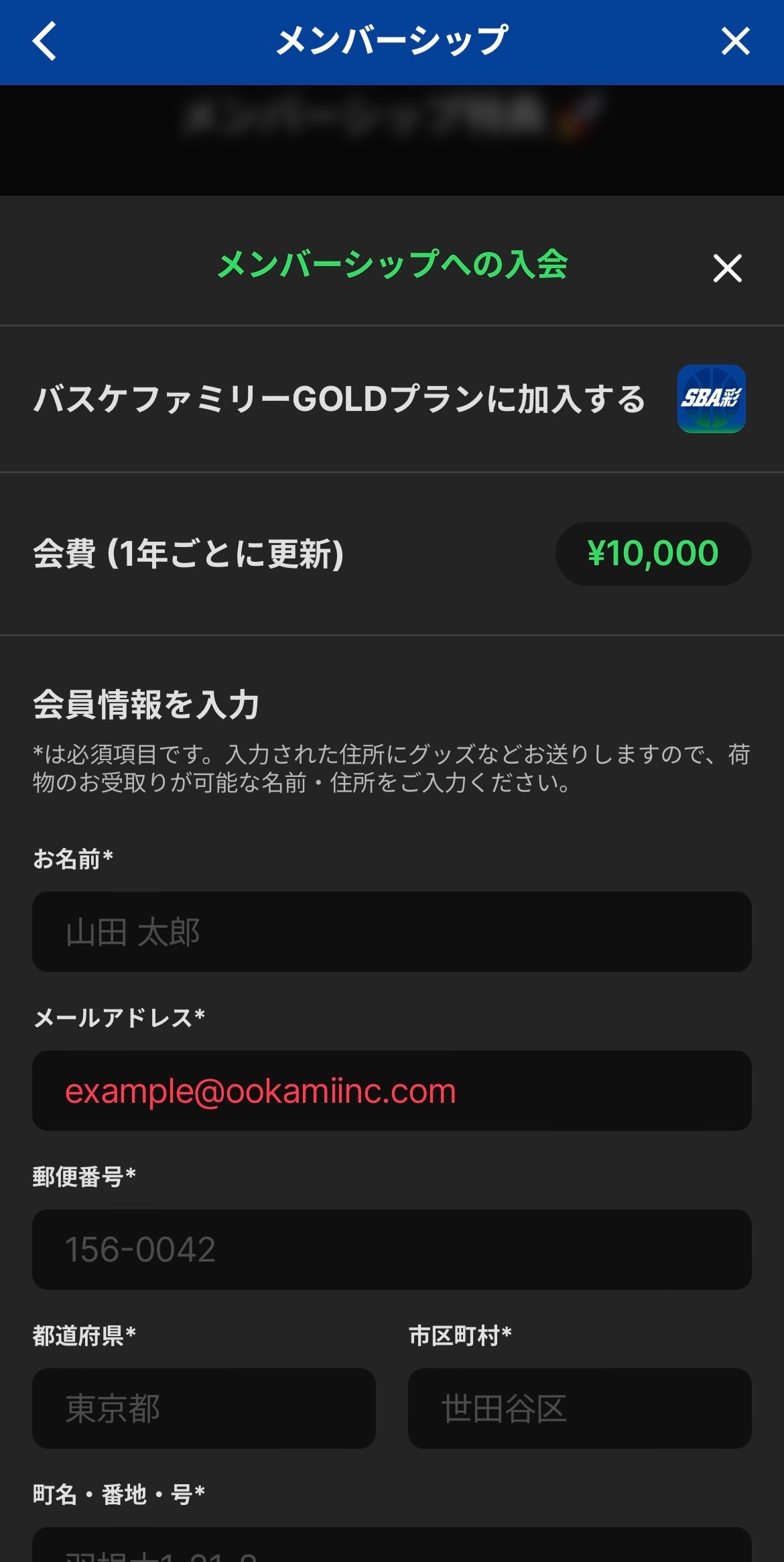Close the メンバーシップ screen

point(735,42)
